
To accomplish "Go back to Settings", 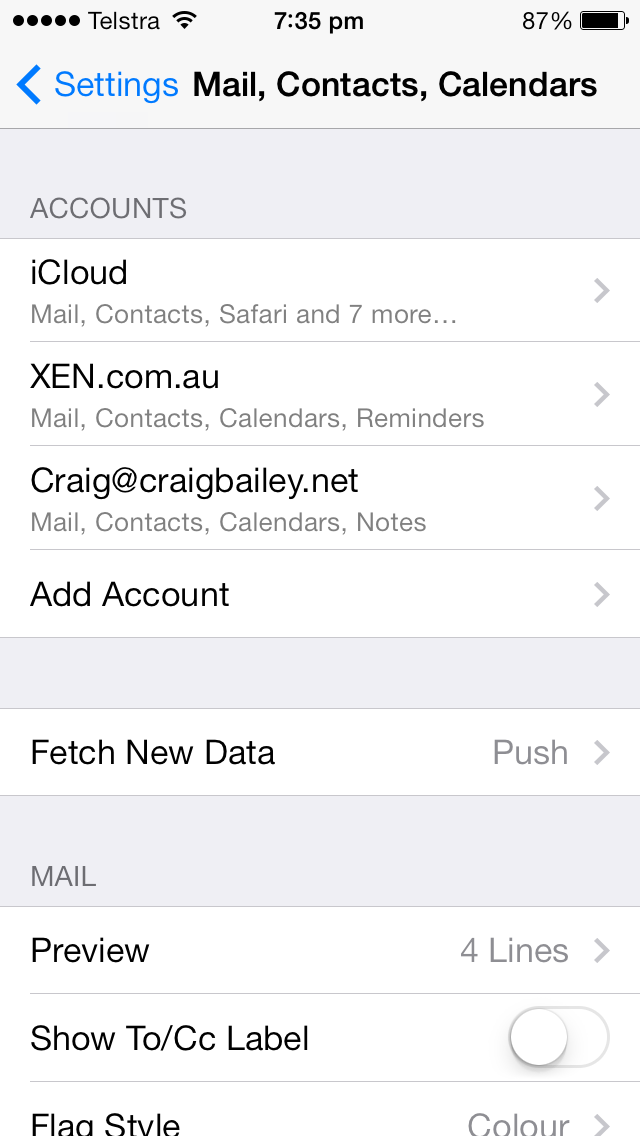I will (x=97, y=85).
